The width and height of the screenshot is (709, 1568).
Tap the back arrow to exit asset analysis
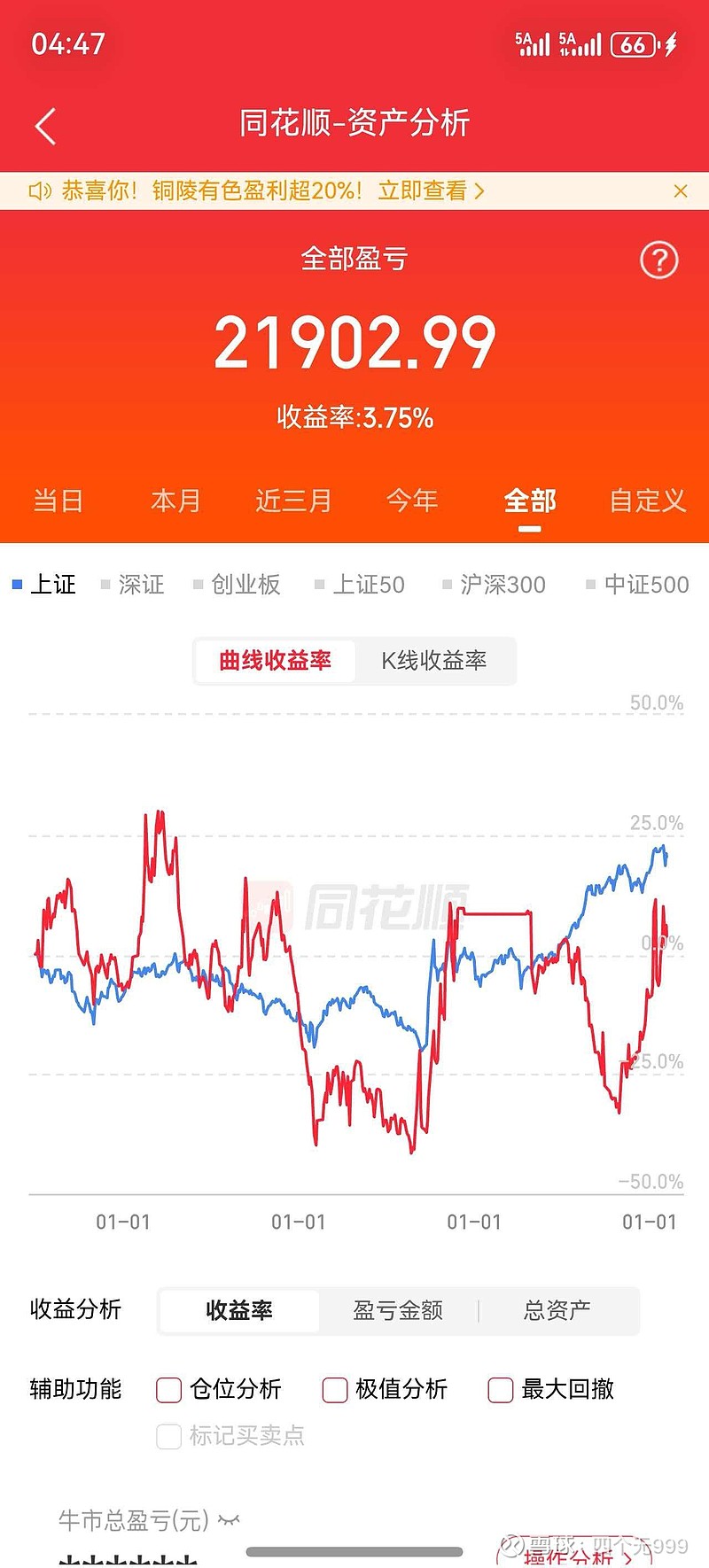pyautogui.click(x=44, y=126)
